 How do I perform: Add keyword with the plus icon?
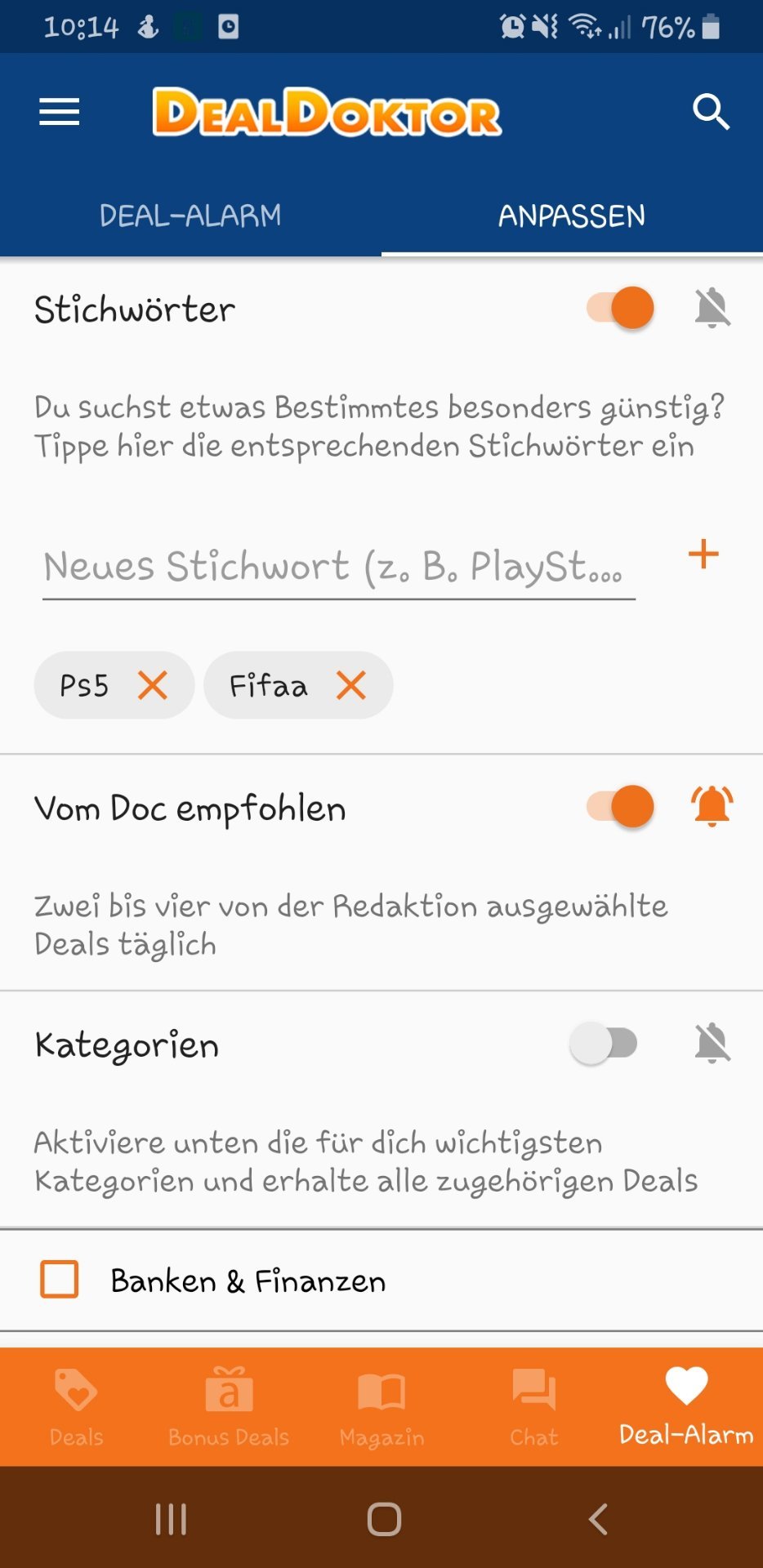703,555
